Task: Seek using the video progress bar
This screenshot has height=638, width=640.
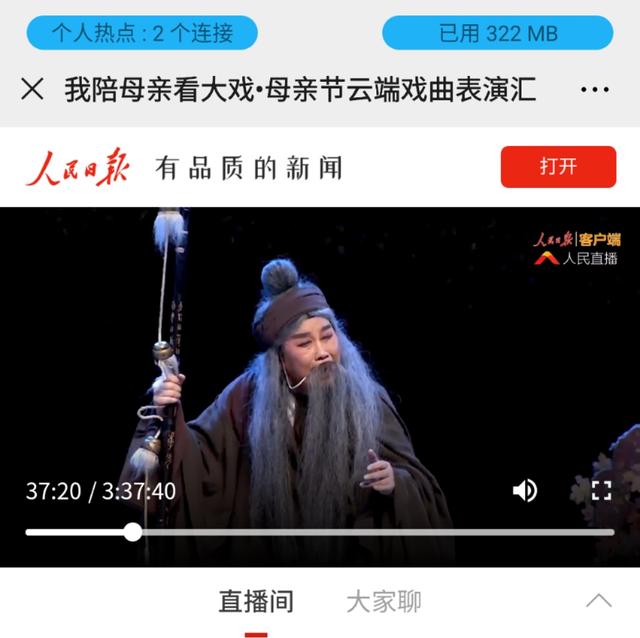Action: 320,532
